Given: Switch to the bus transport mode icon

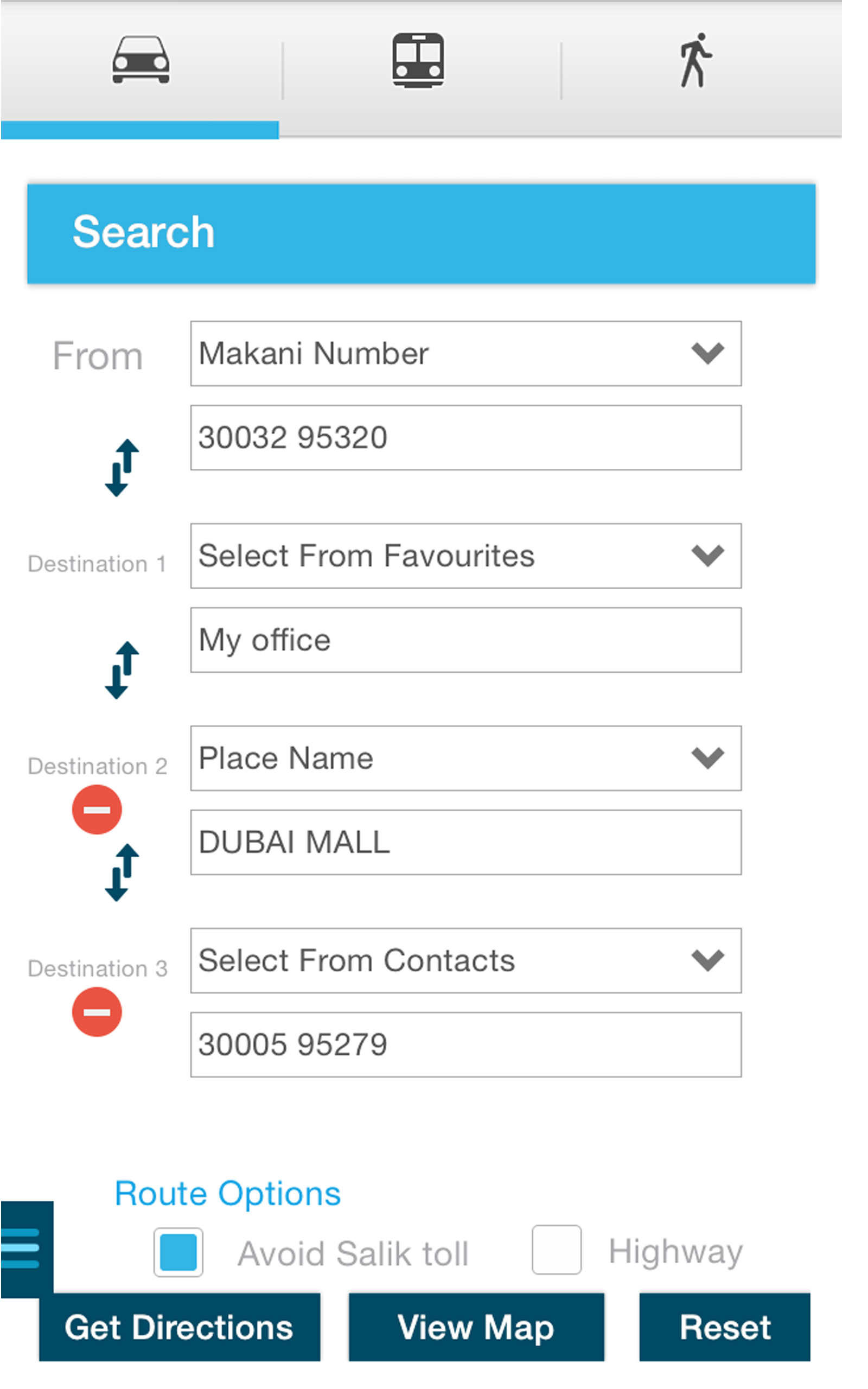Looking at the screenshot, I should (x=417, y=60).
